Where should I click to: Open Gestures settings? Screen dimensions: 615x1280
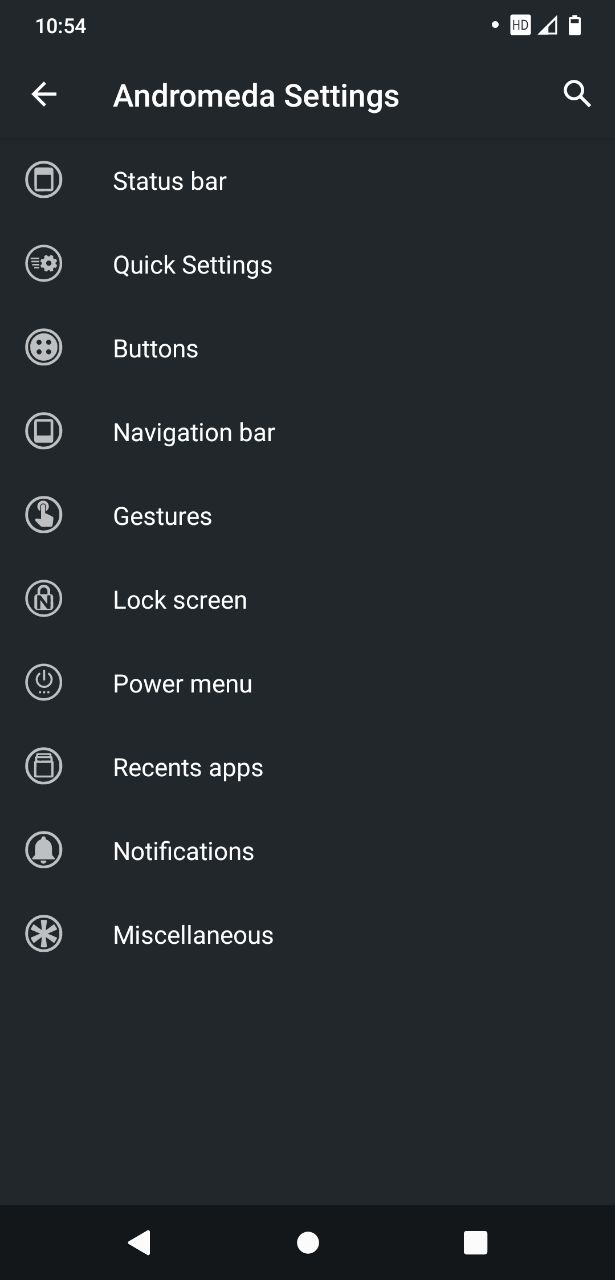307,516
